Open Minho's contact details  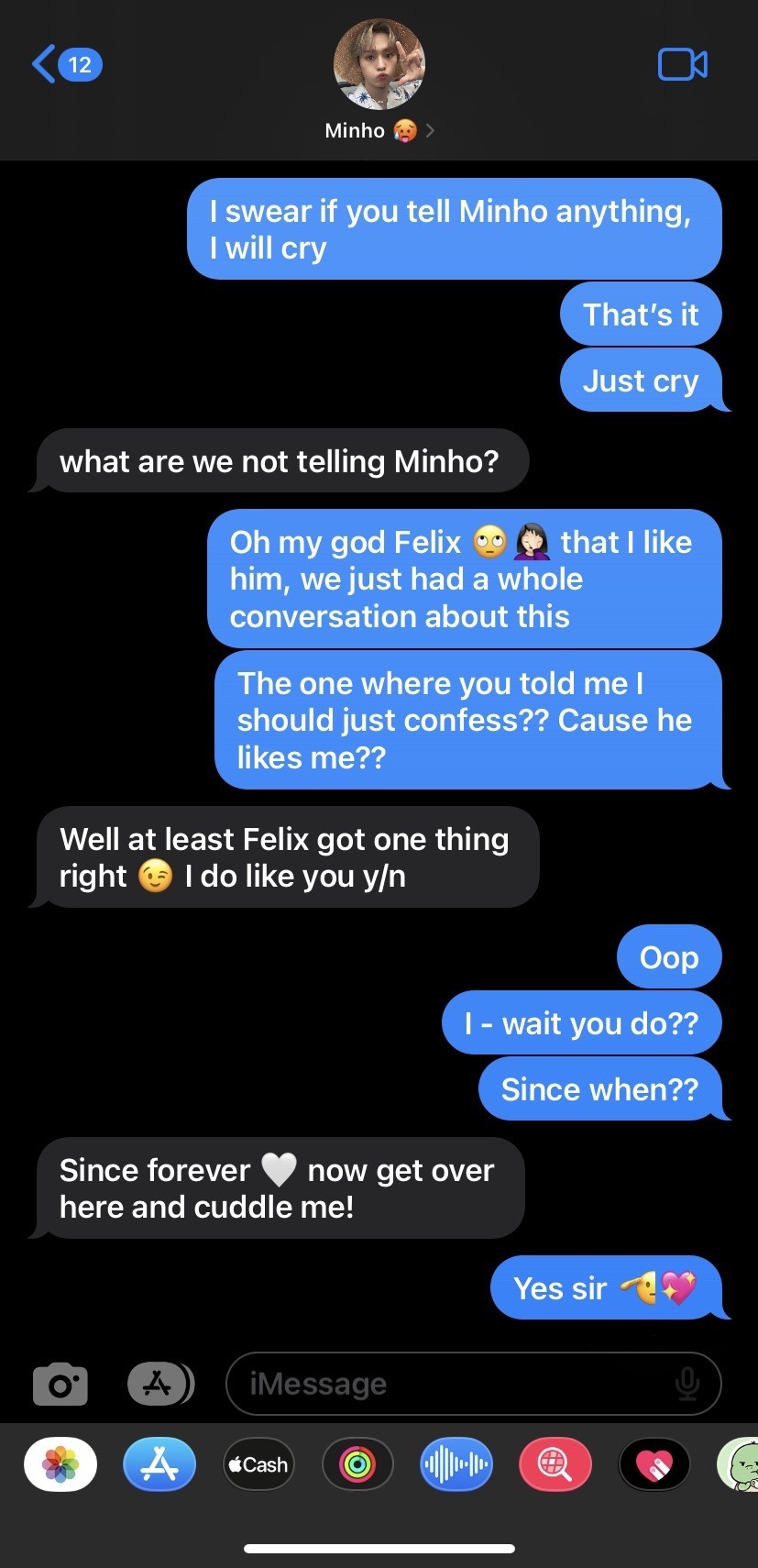click(x=379, y=83)
